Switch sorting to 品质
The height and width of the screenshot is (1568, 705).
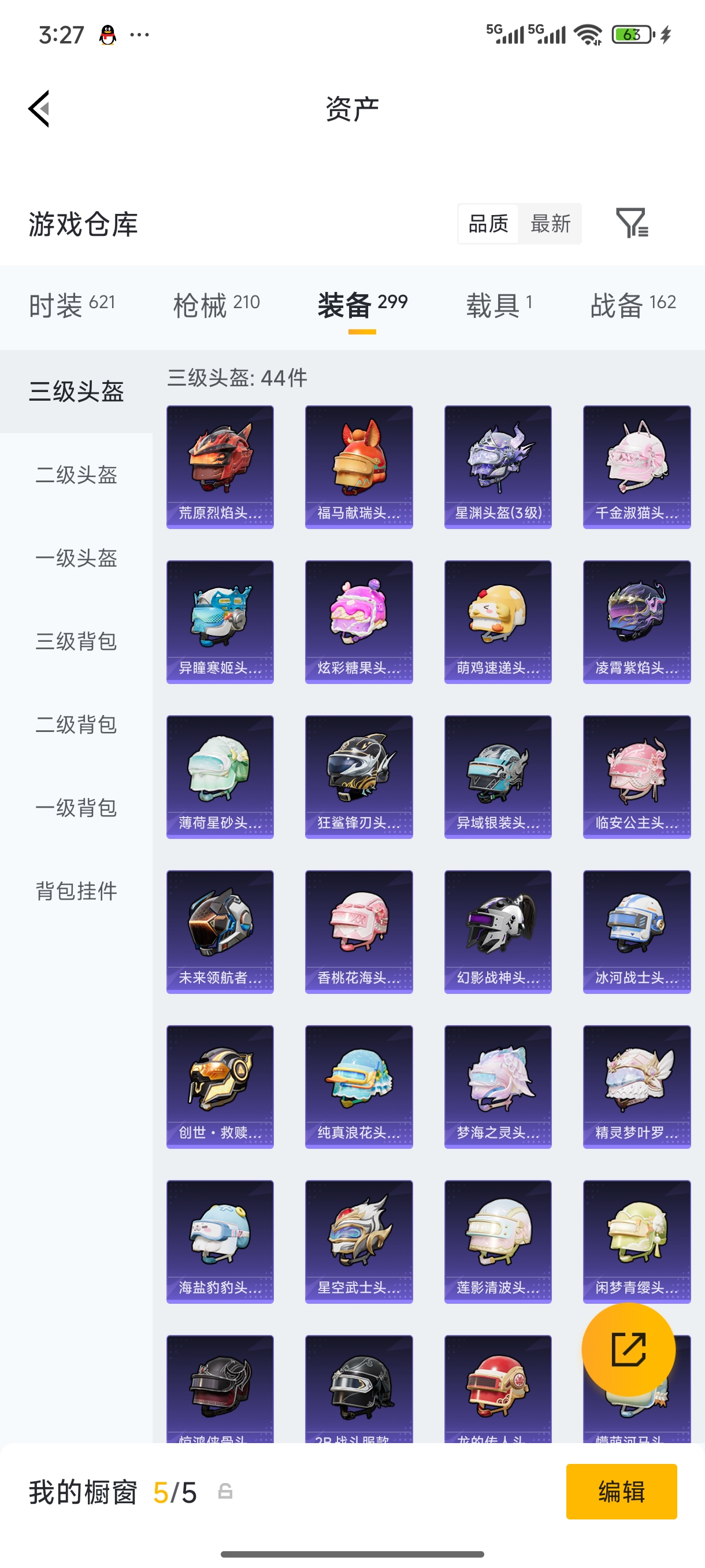point(487,224)
